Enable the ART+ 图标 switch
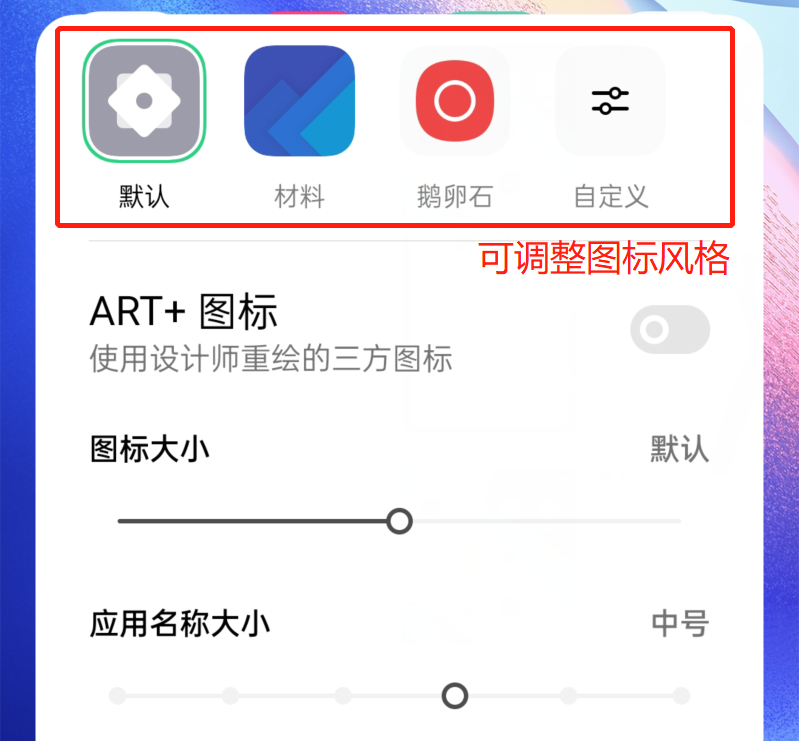799x741 pixels. pos(669,330)
